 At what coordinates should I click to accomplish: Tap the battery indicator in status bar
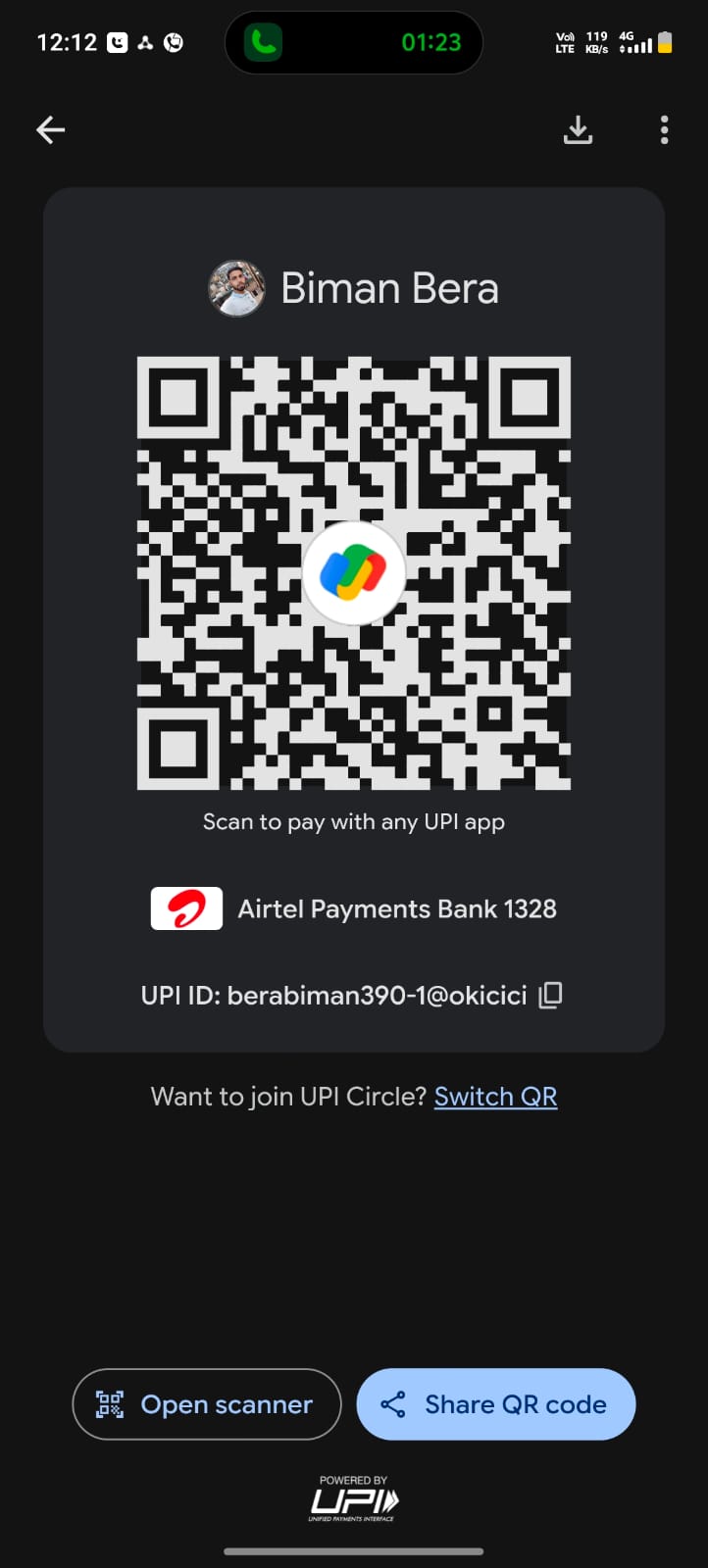tap(663, 42)
